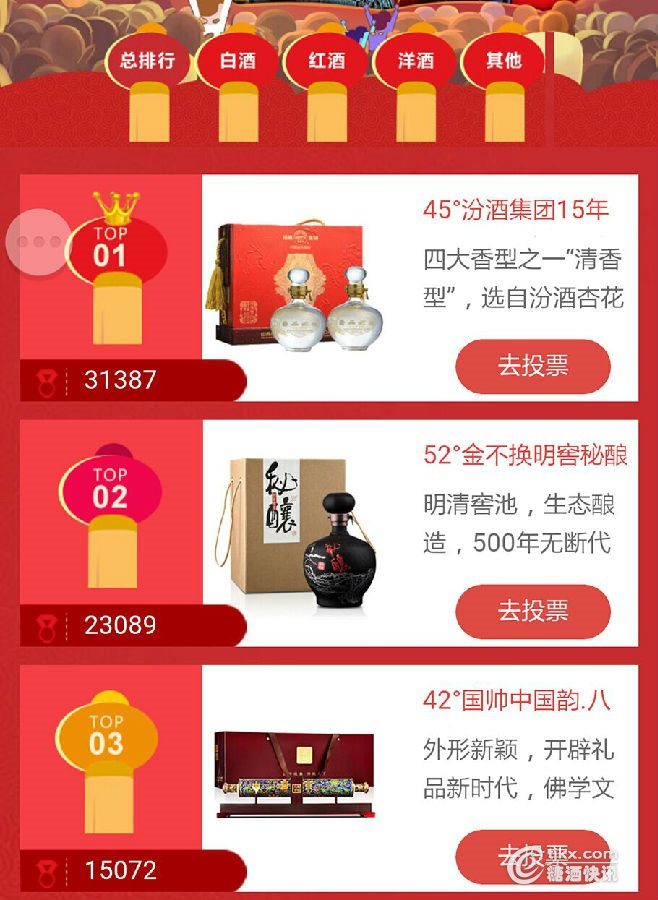Open the 红酒 category tab
Viewport: 658px width, 900px height.
pyautogui.click(x=326, y=61)
